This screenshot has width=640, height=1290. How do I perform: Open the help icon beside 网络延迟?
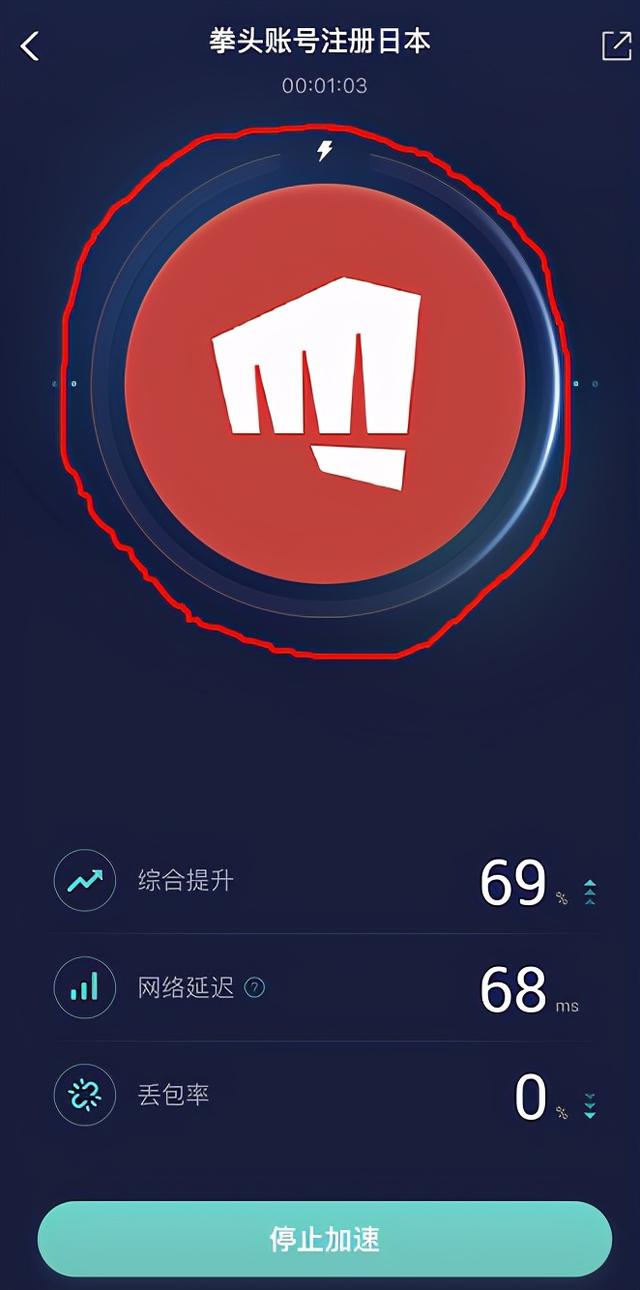[255, 989]
